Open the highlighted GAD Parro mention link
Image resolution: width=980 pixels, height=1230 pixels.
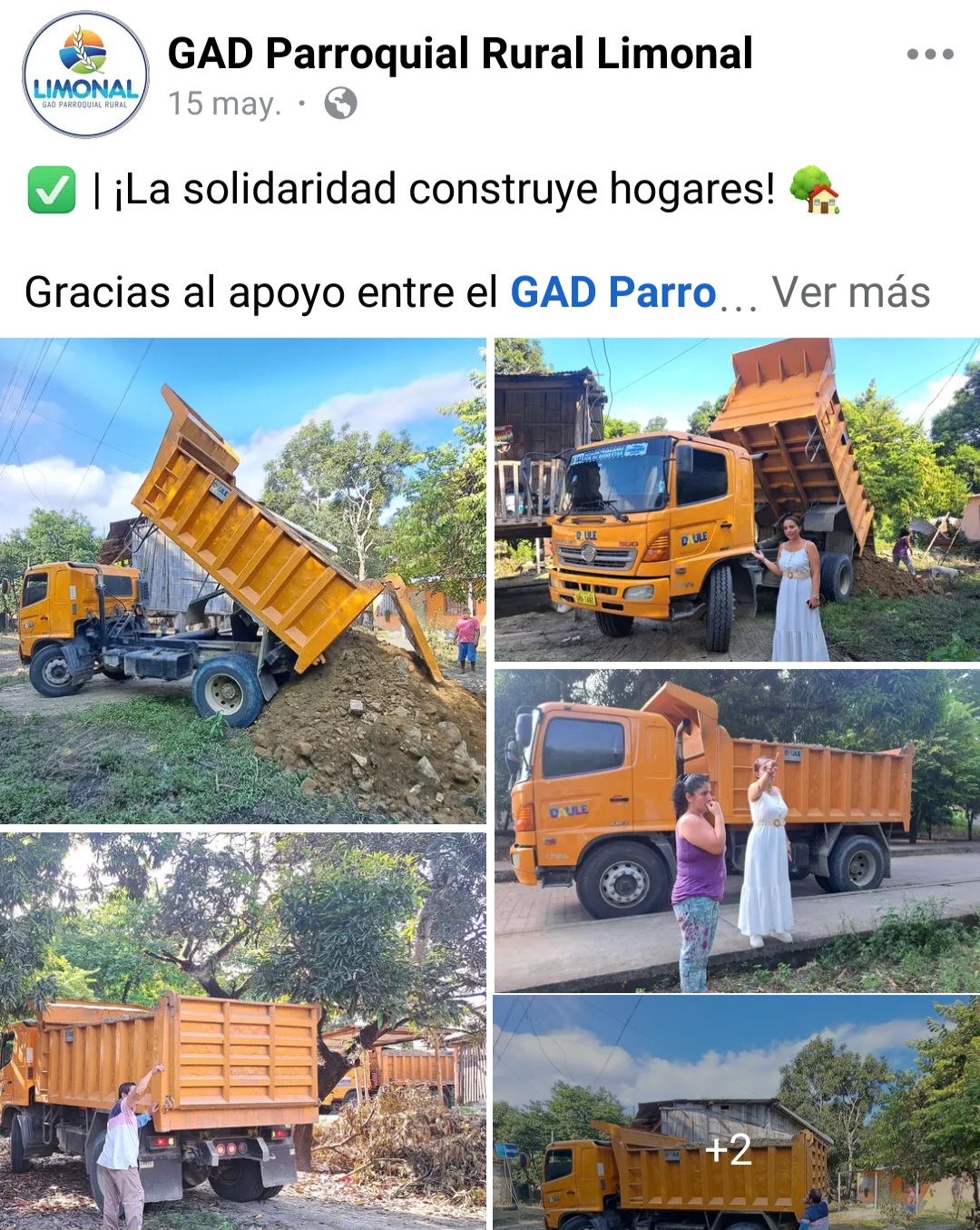[613, 293]
